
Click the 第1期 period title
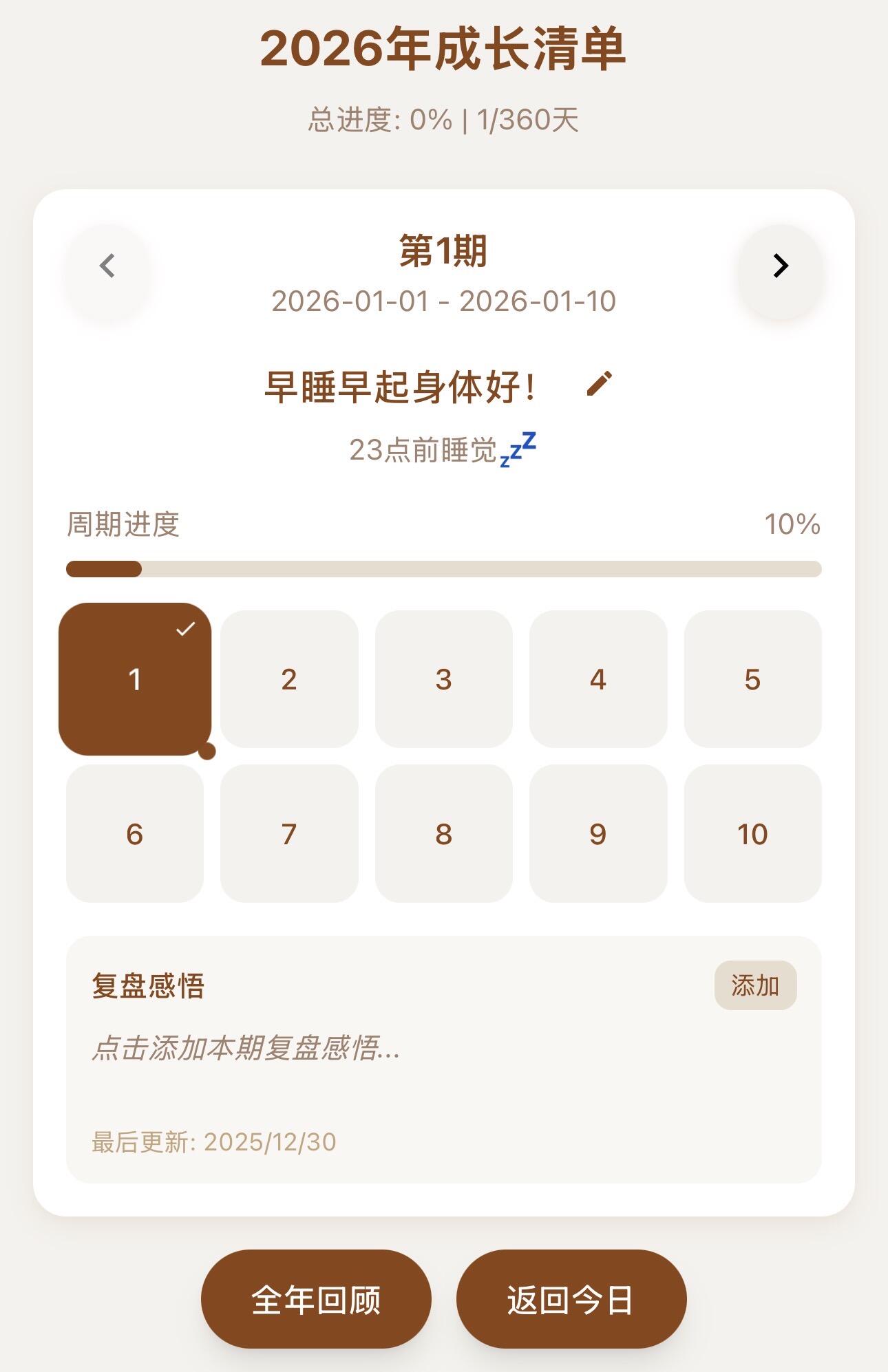tap(443, 253)
